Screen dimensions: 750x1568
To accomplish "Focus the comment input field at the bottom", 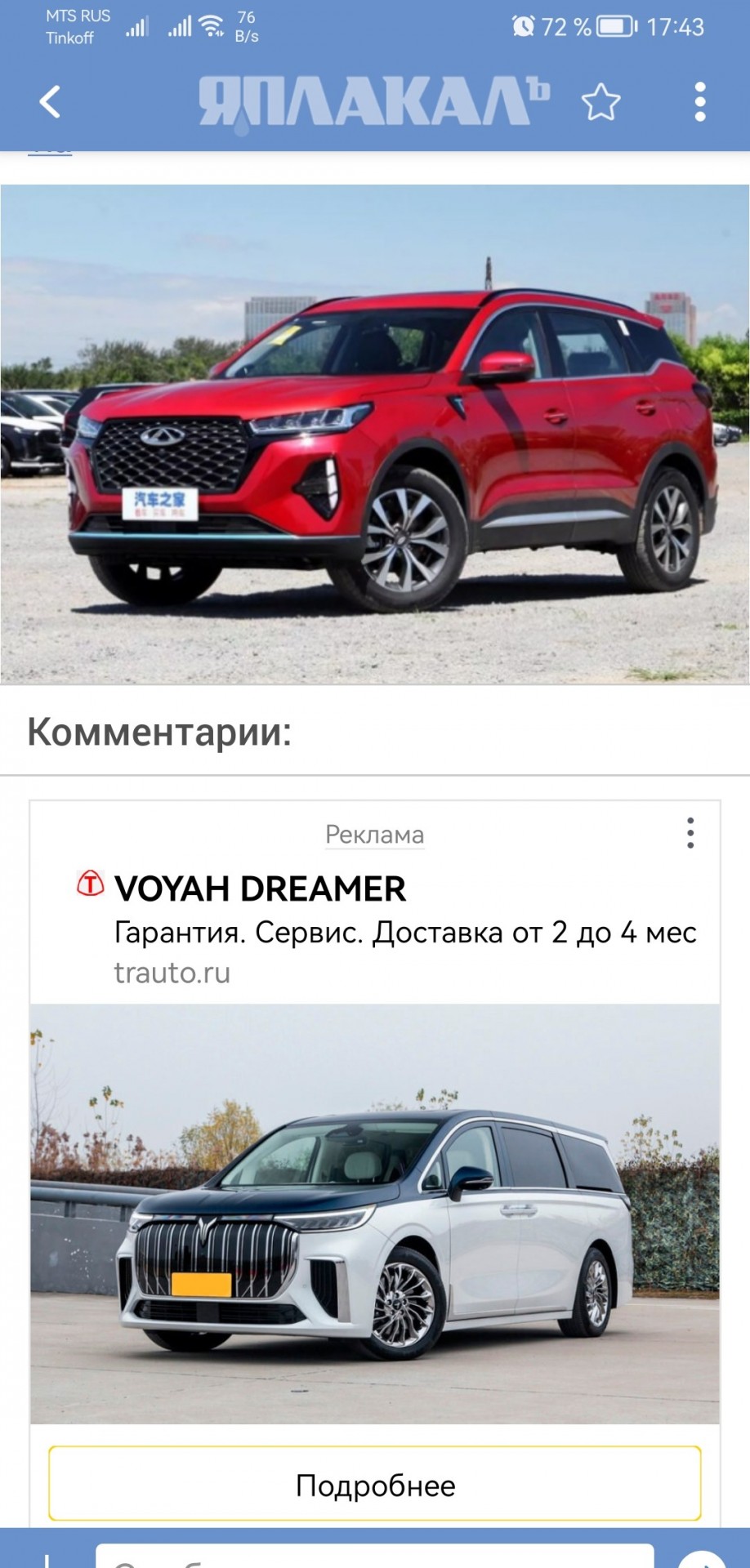I will click(375, 1557).
